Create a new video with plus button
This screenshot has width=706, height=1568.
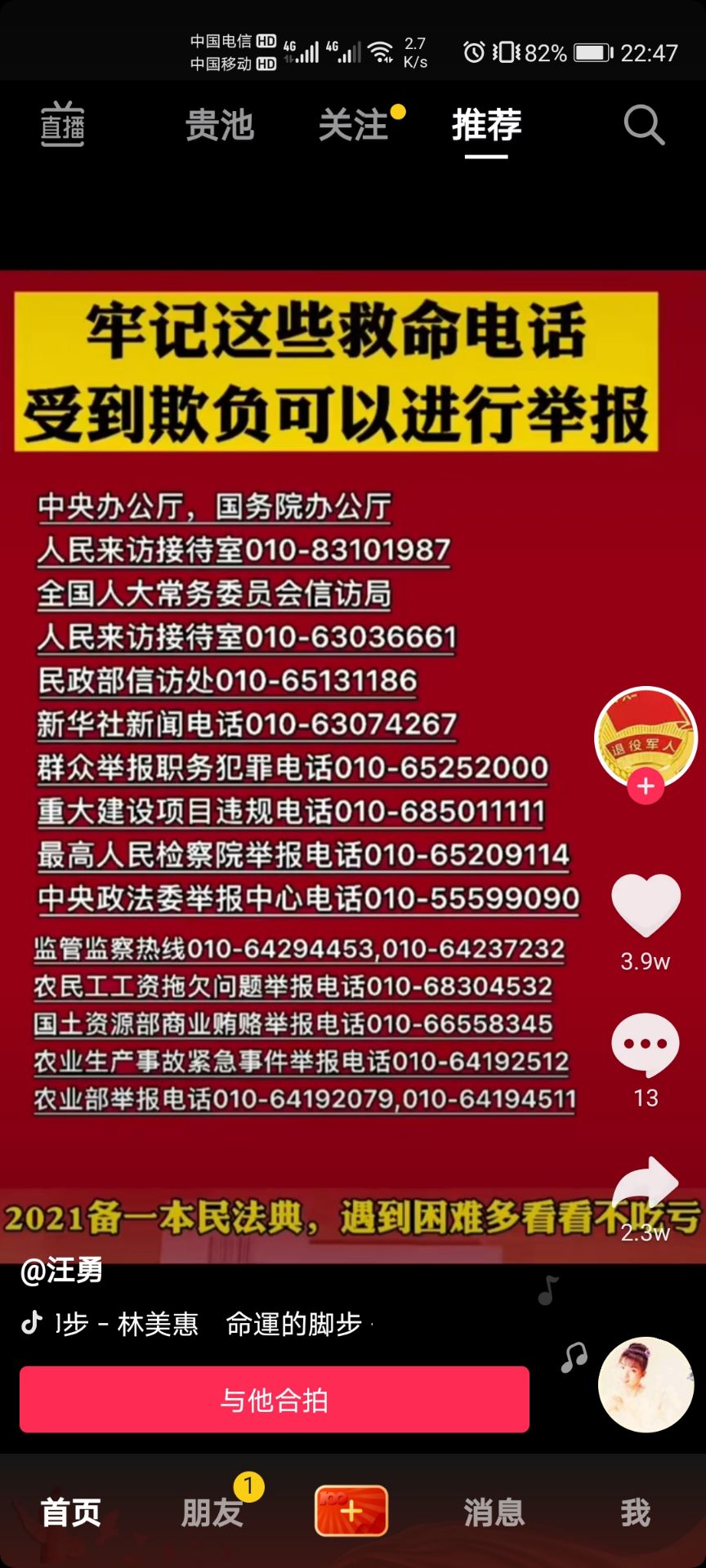(351, 1511)
